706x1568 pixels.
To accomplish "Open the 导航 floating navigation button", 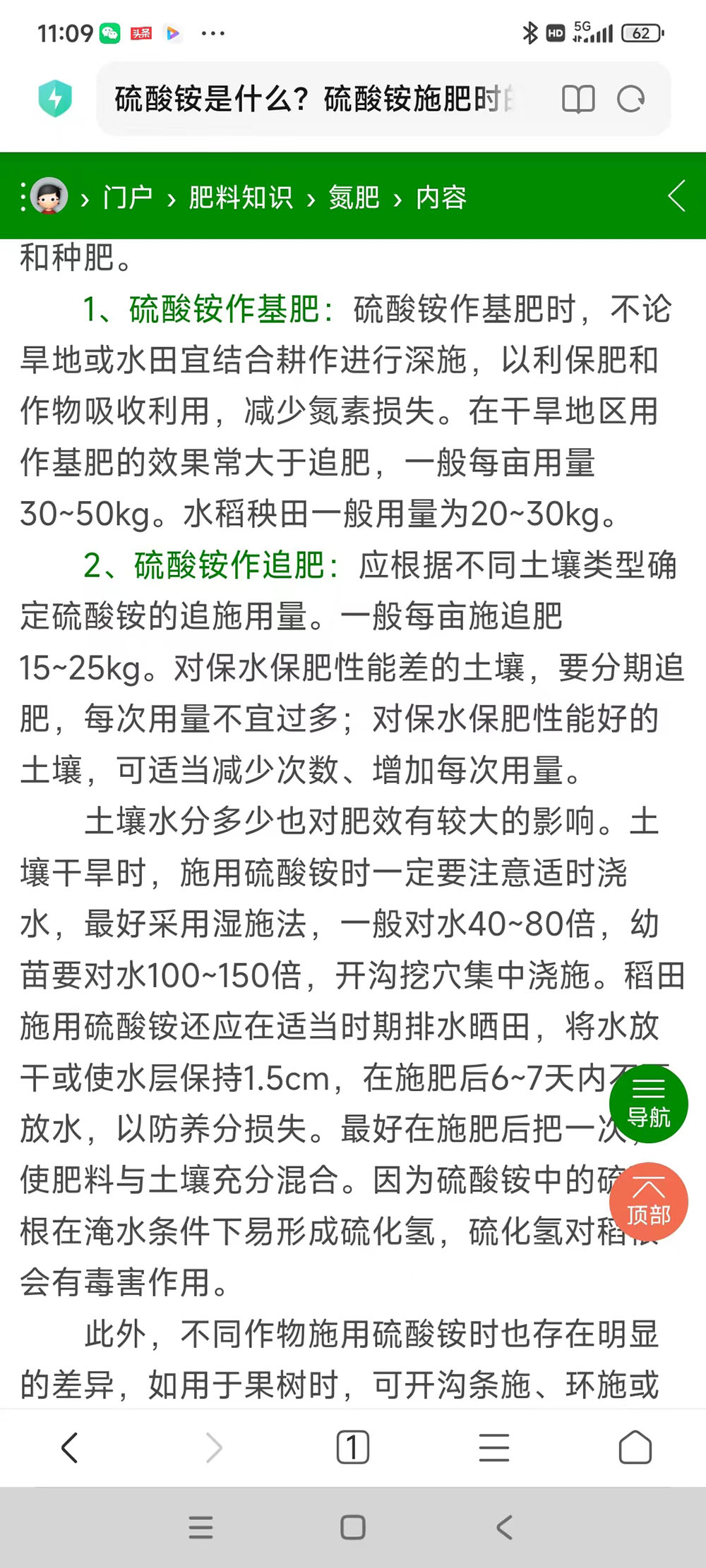I will pos(648,1104).
